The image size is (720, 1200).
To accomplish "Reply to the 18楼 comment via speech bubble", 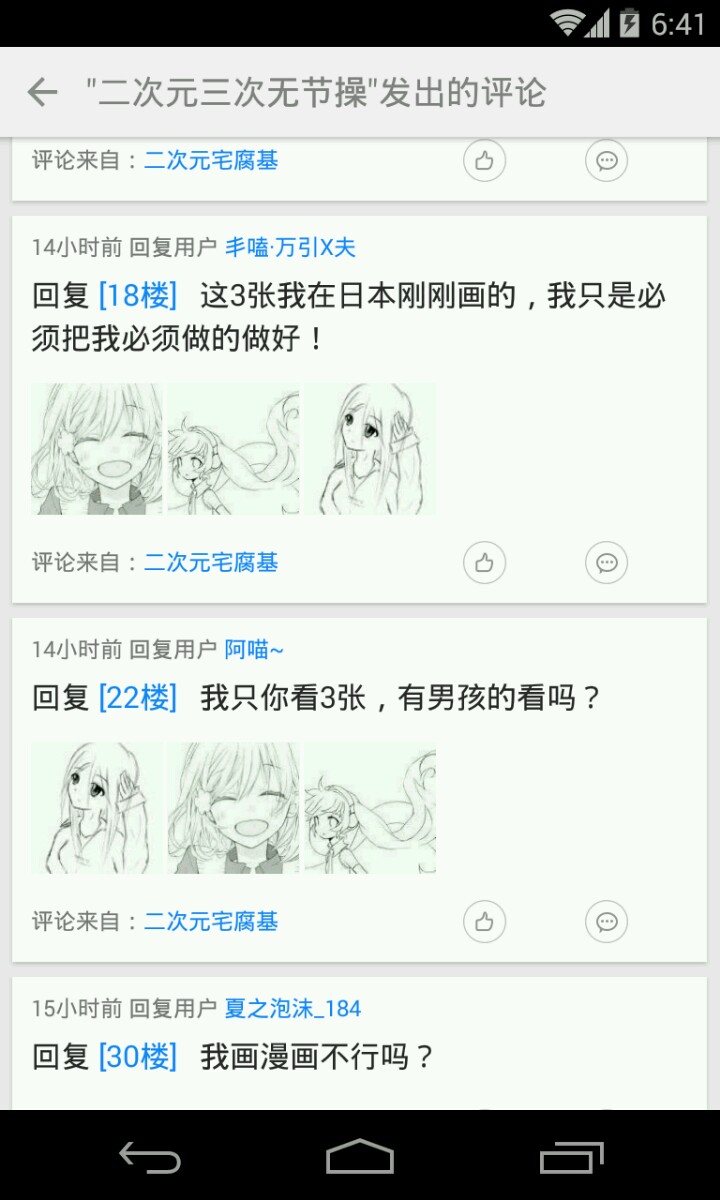I will [x=606, y=563].
